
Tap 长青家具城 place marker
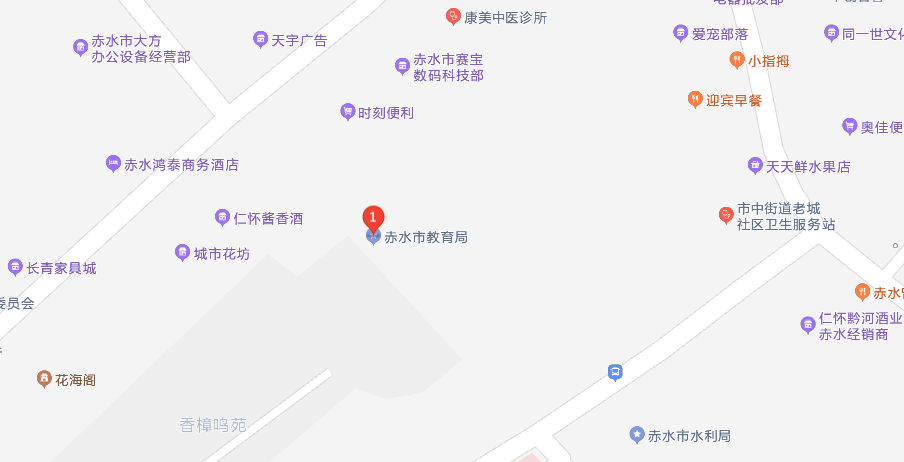(x=15, y=267)
